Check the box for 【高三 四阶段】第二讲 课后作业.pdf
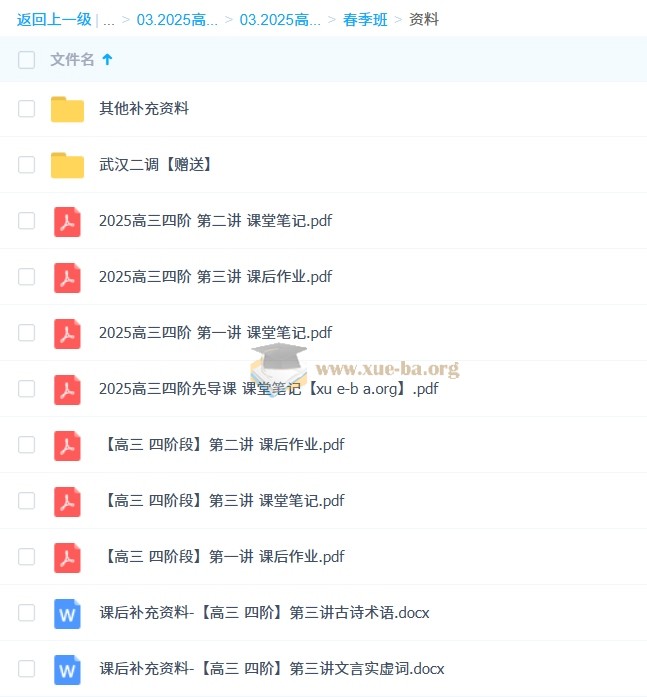 [x=26, y=445]
